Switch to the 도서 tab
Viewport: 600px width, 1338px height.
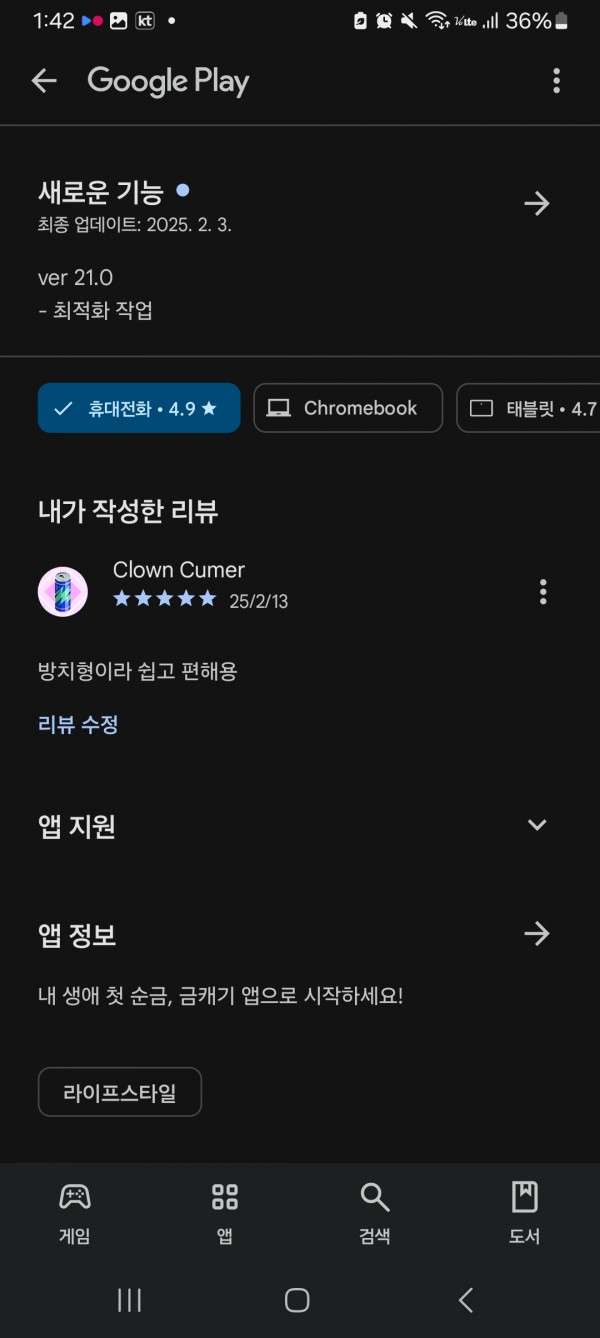click(x=524, y=1212)
